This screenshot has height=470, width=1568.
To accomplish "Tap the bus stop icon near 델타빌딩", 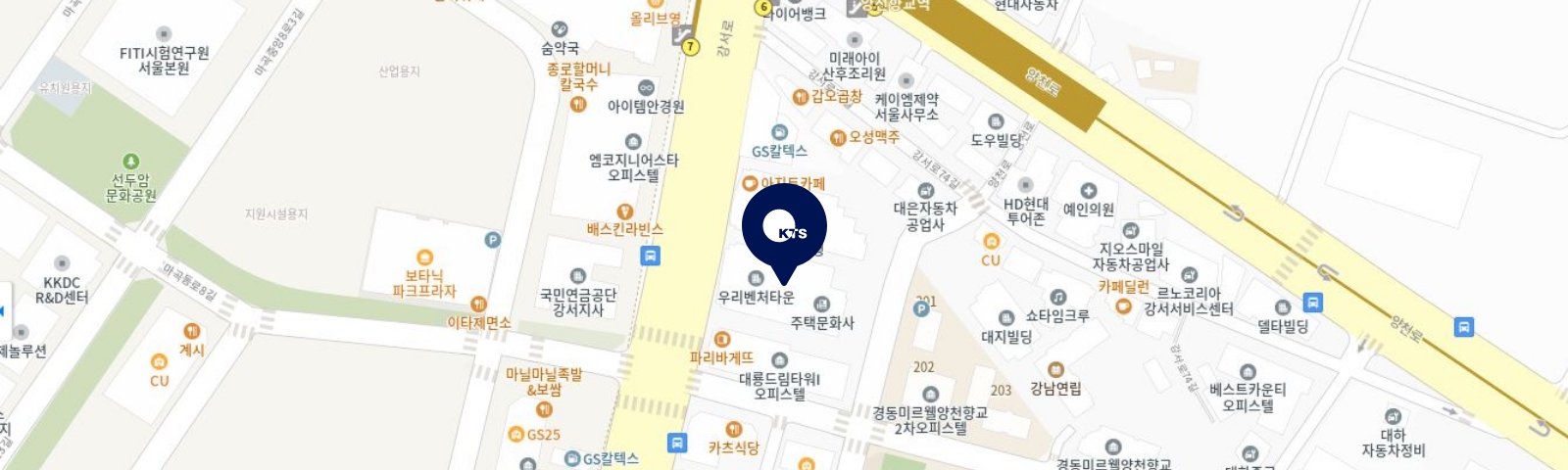I will tap(1313, 303).
